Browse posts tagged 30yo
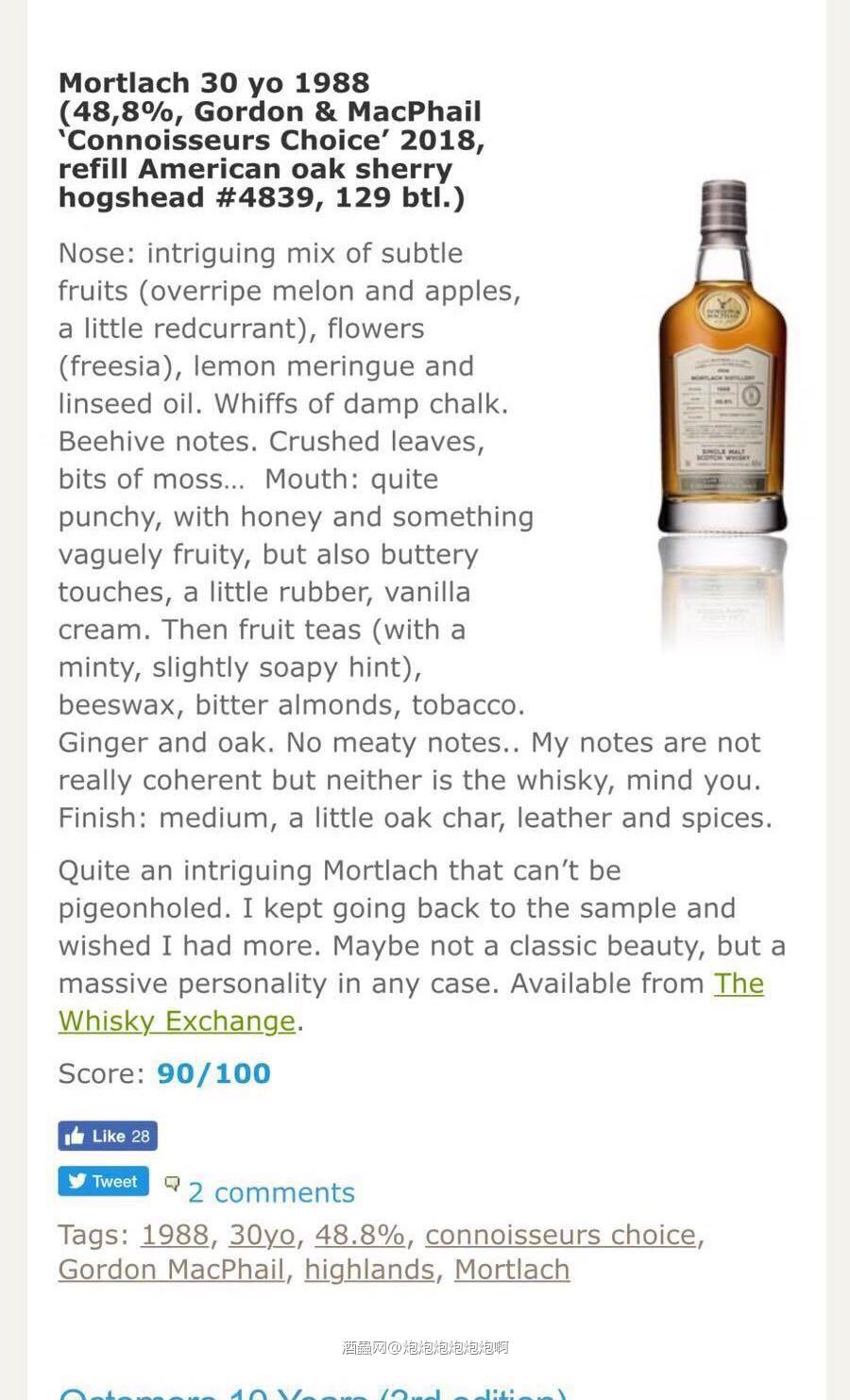The width and height of the screenshot is (850, 1400). [262, 1235]
